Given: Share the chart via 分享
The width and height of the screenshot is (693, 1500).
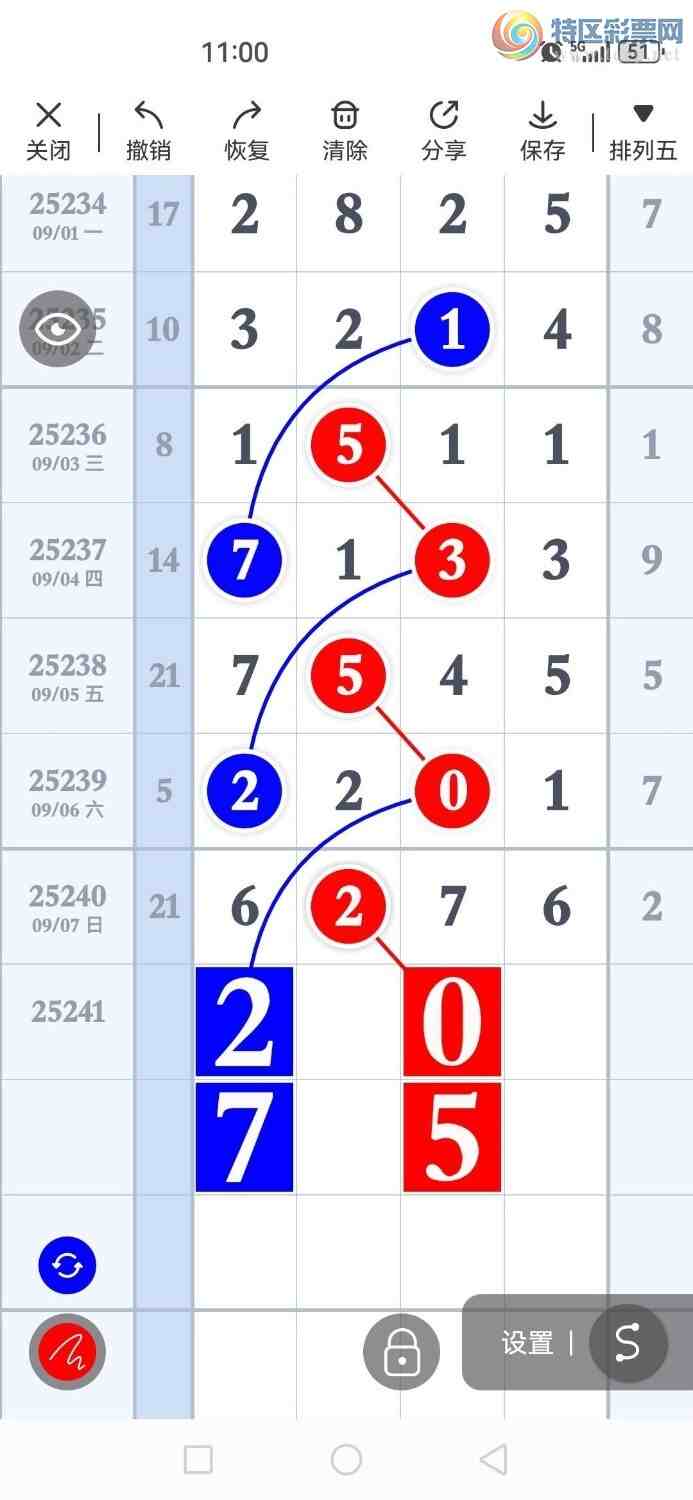Looking at the screenshot, I should (444, 131).
